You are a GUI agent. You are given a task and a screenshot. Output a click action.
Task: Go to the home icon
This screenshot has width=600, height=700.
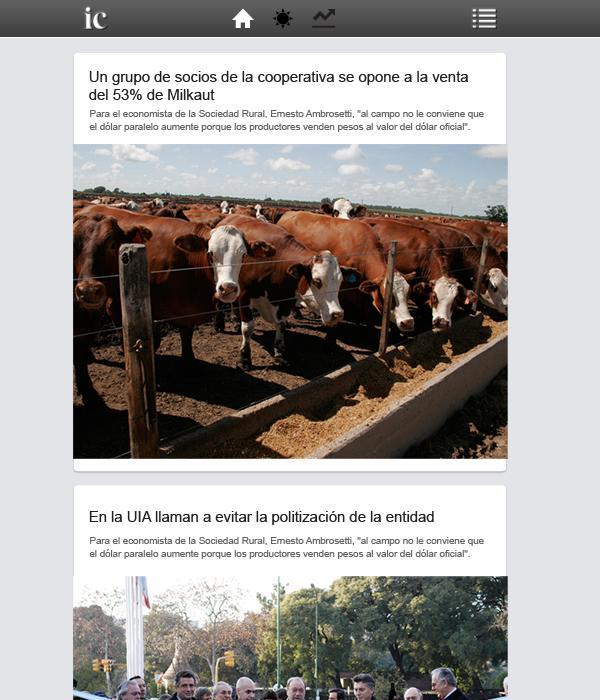click(243, 18)
